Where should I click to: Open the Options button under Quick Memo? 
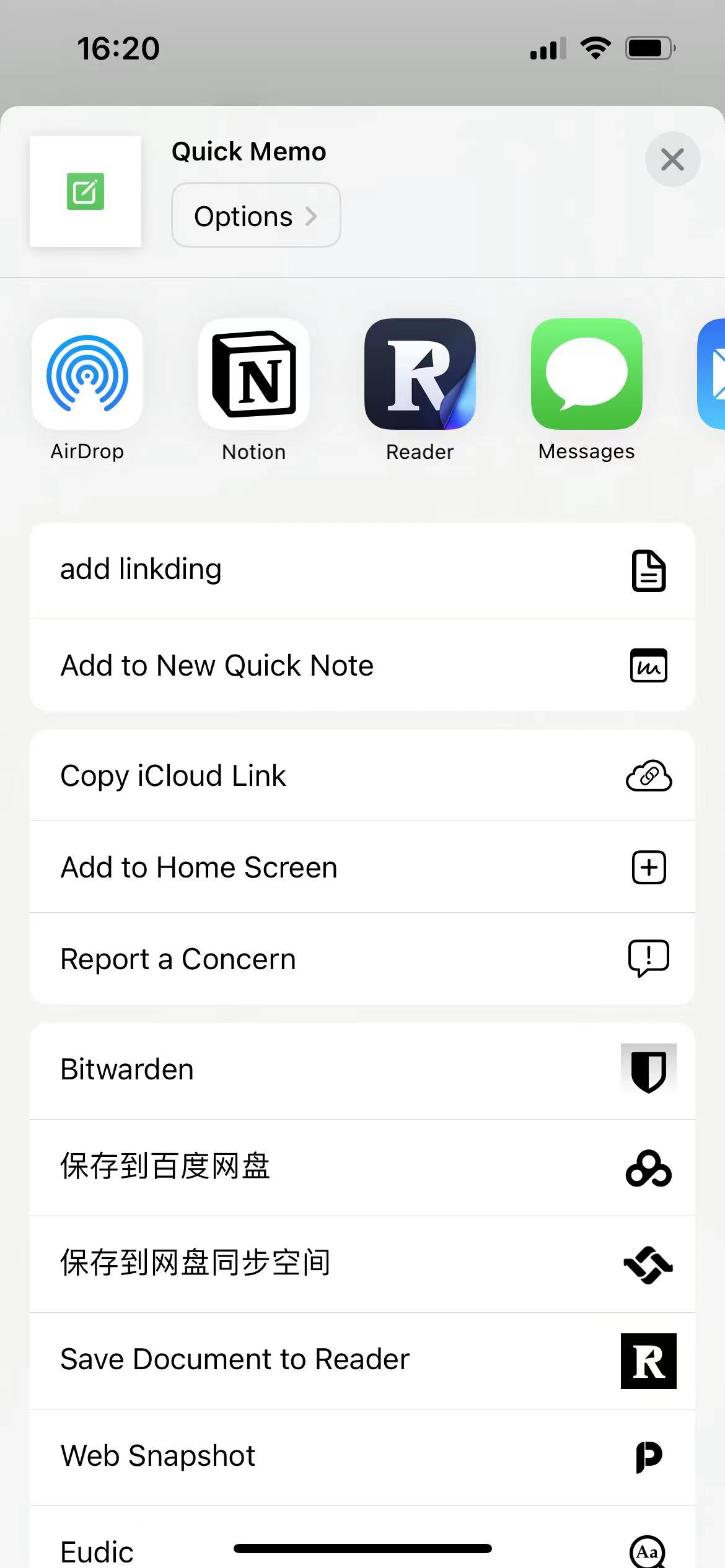point(256,216)
